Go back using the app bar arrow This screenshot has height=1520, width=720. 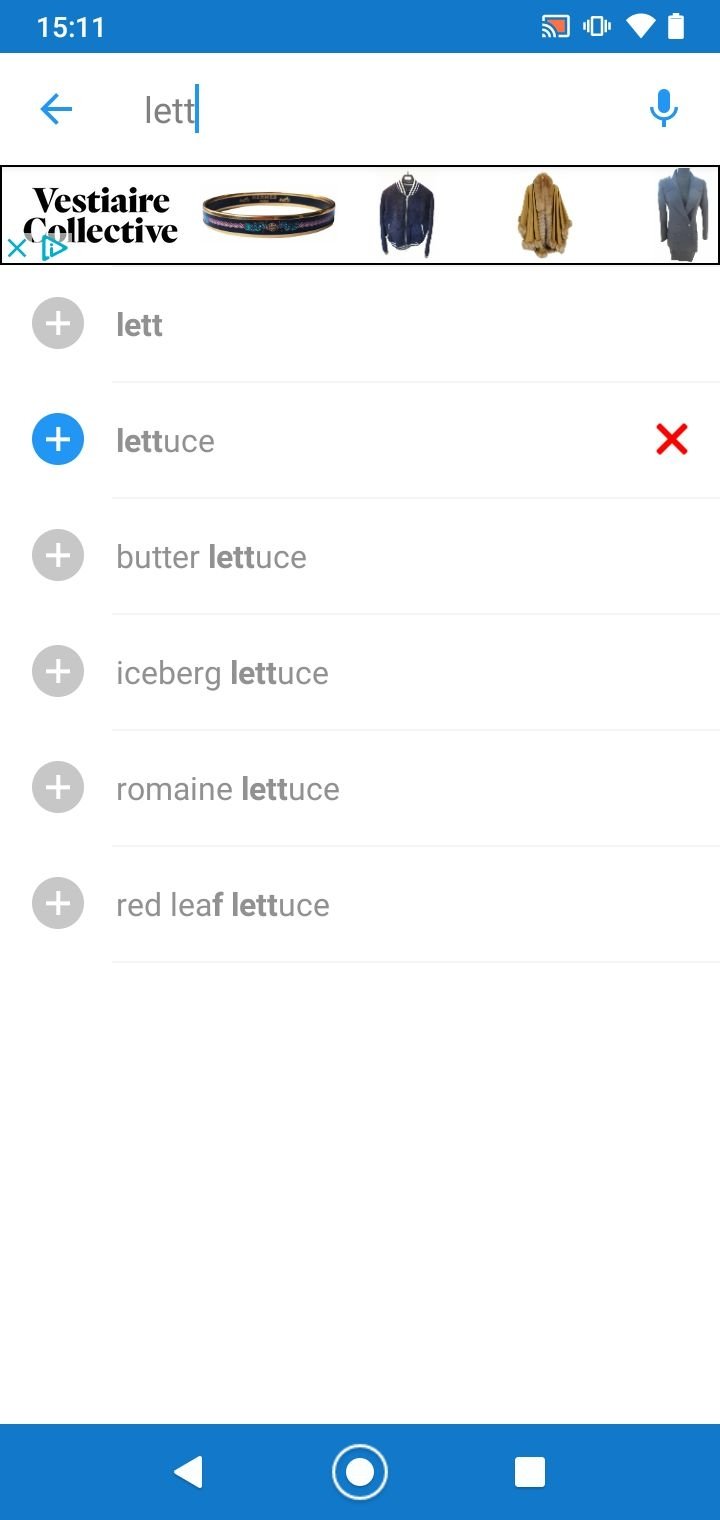pyautogui.click(x=56, y=108)
